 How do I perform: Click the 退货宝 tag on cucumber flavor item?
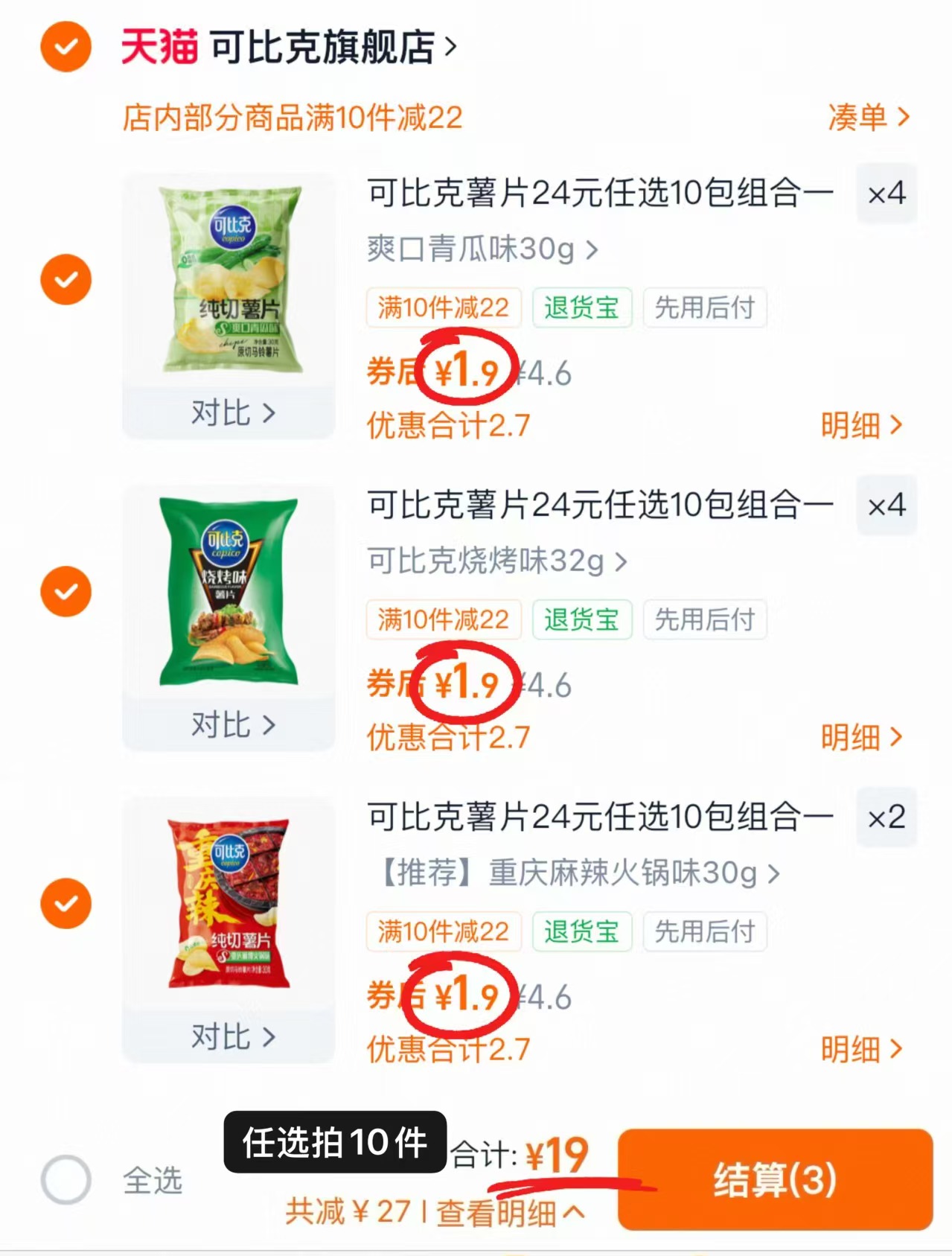coord(582,307)
